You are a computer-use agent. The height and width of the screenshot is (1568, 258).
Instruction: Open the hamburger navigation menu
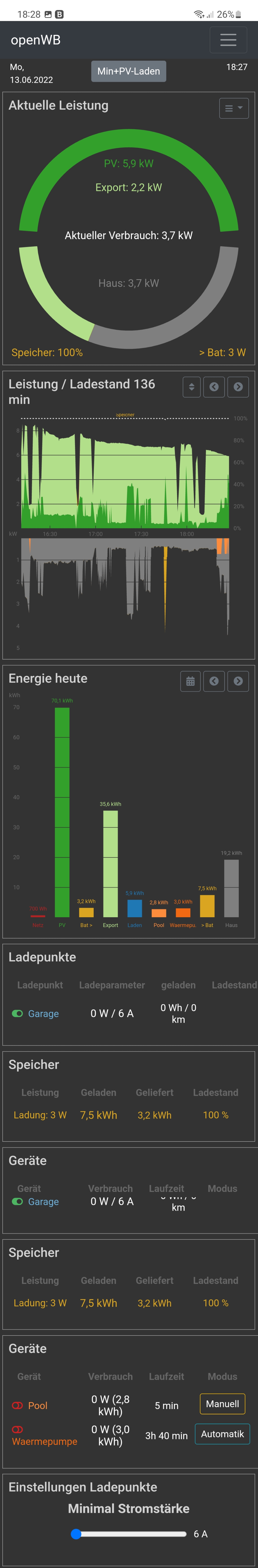tap(228, 40)
